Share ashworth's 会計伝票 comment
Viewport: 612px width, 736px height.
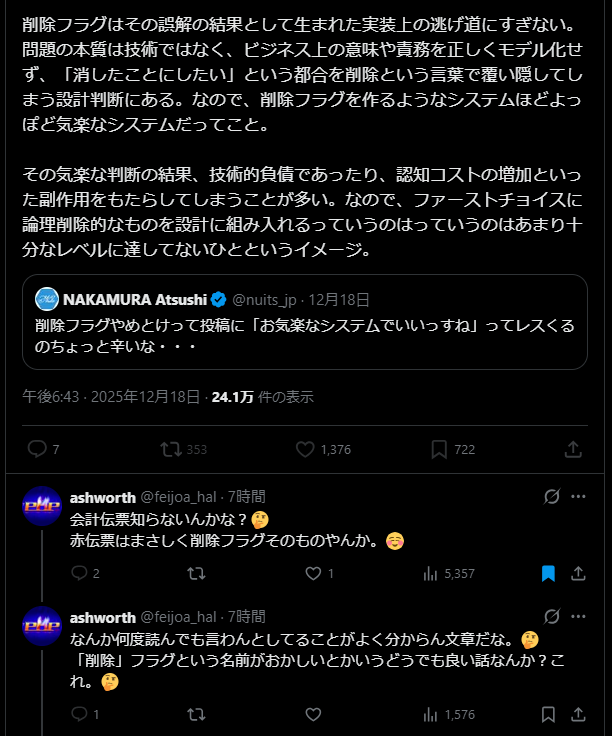tap(578, 574)
